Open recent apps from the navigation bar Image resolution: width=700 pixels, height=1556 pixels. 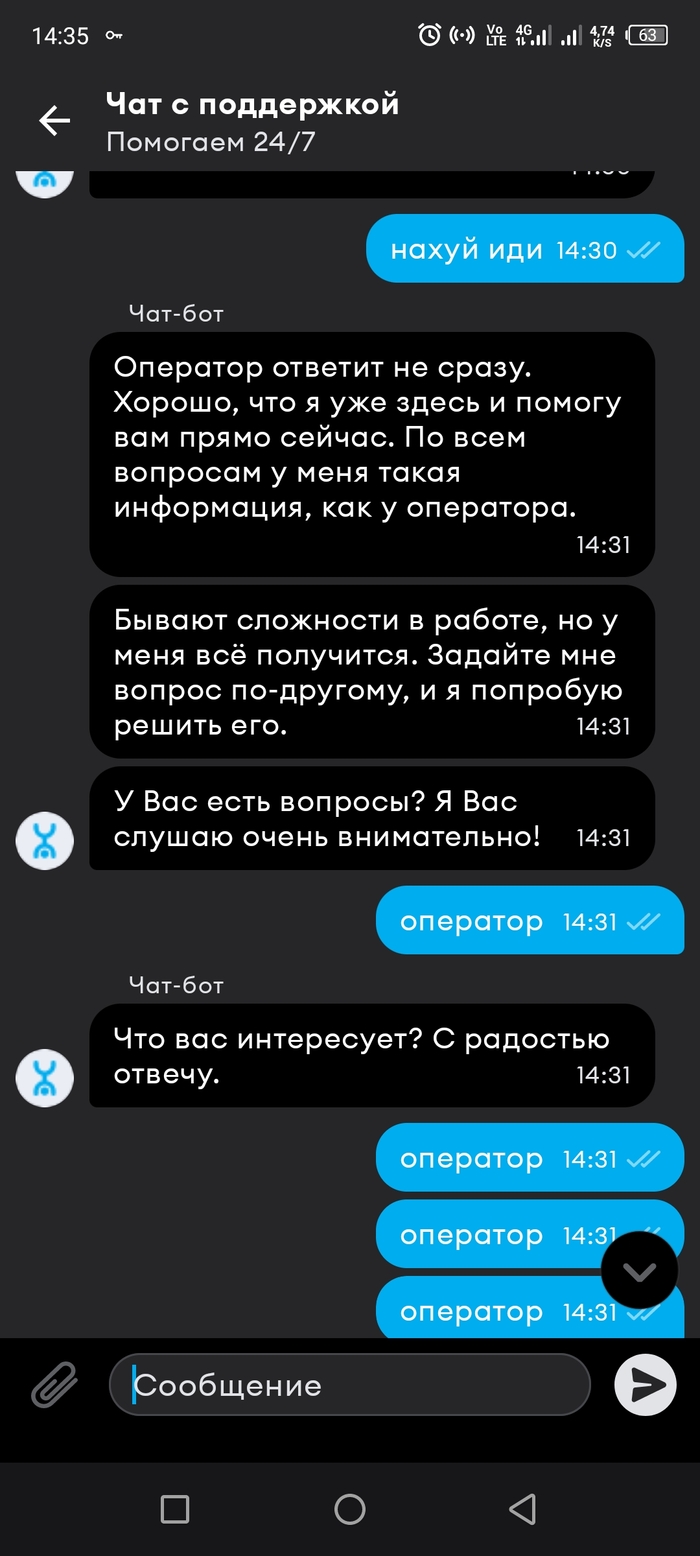point(175,1509)
